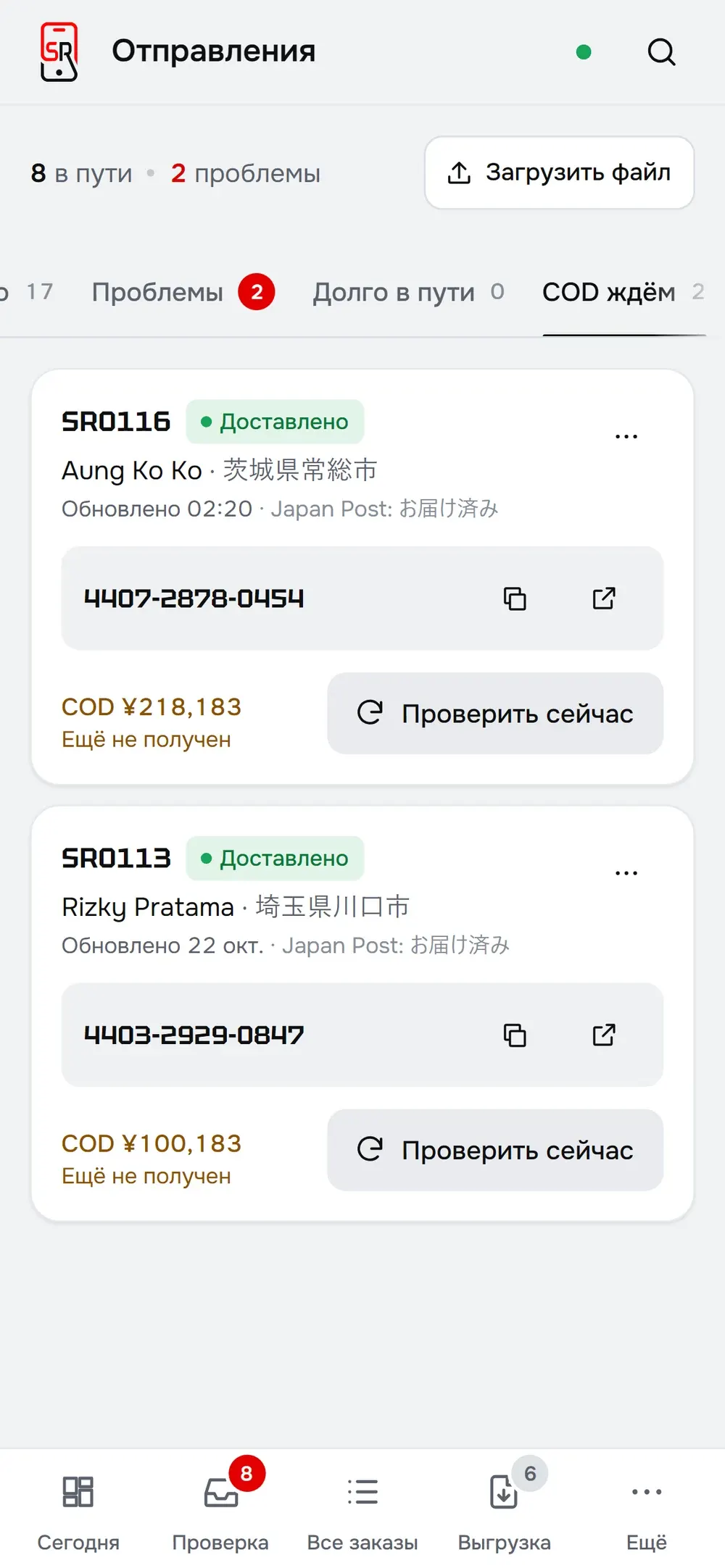Select the COD ждём tab
This screenshot has width=725, height=1568.
coord(623,292)
